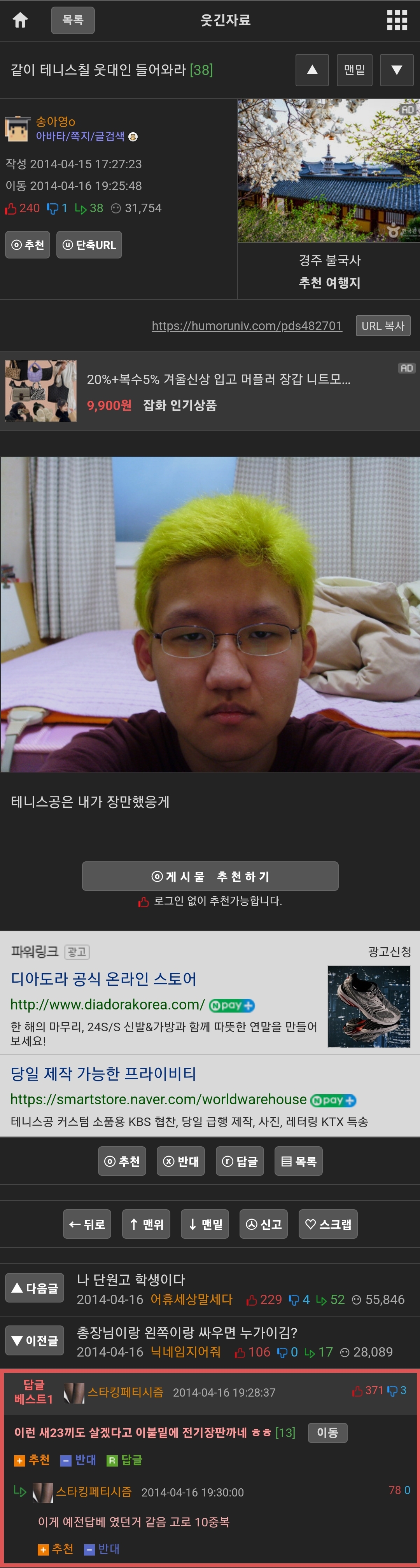420x1568 pixels.
Task: Save the post with 스크랩
Action: 327,1224
